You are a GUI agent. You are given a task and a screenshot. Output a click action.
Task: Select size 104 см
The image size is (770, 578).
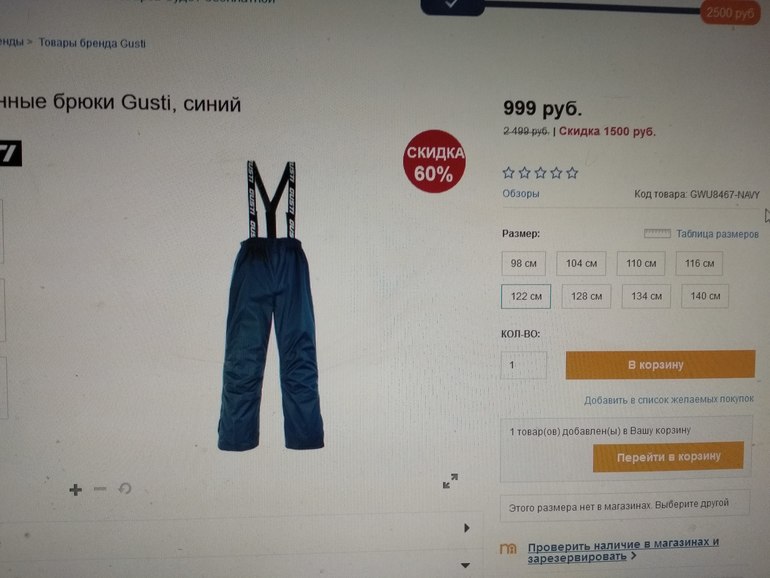coord(581,264)
